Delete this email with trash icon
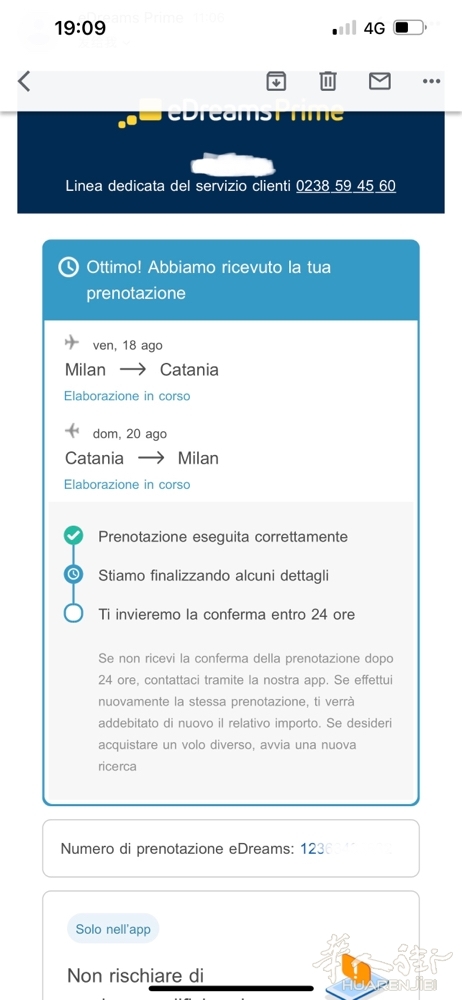The image size is (462, 1000). (x=328, y=81)
